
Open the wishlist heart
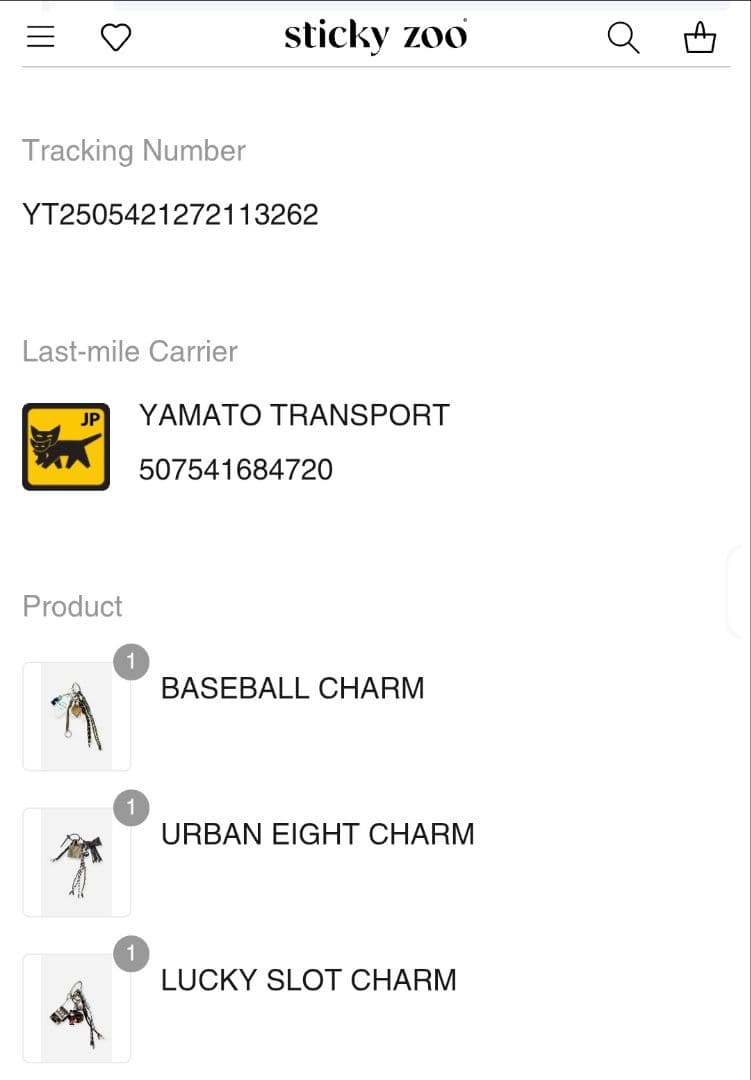(x=116, y=38)
